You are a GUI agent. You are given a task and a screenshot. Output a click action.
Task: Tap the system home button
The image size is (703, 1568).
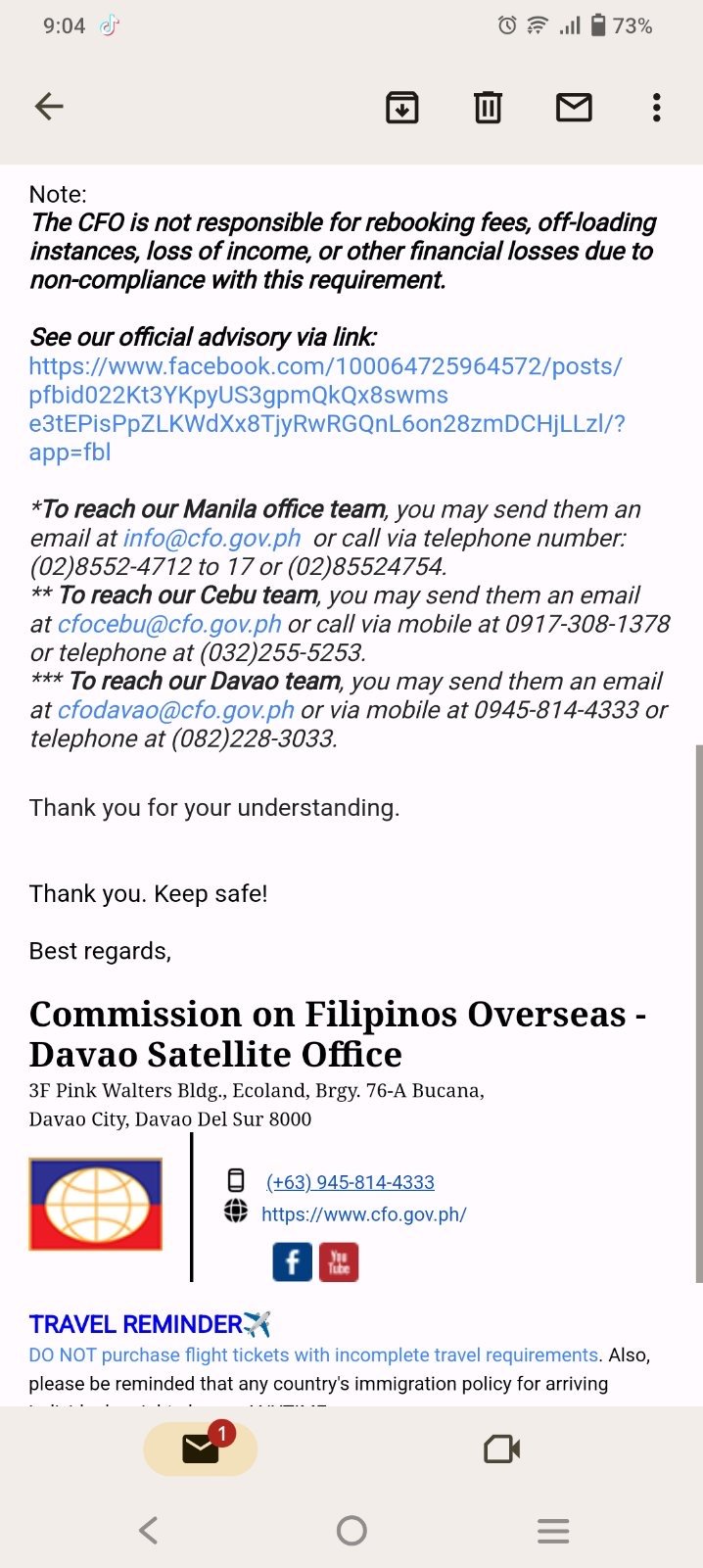[351, 1530]
